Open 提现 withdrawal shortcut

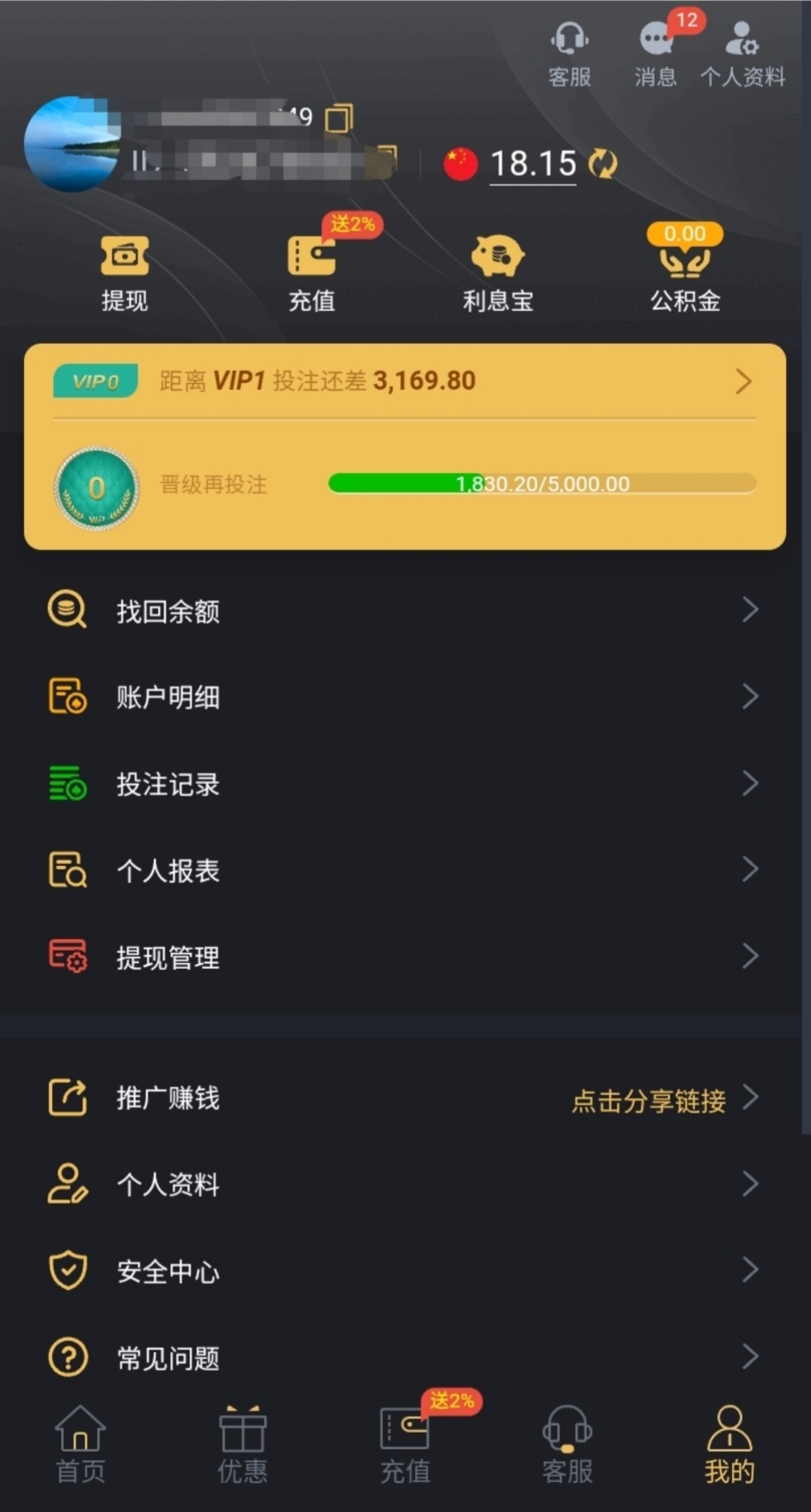pos(125,274)
